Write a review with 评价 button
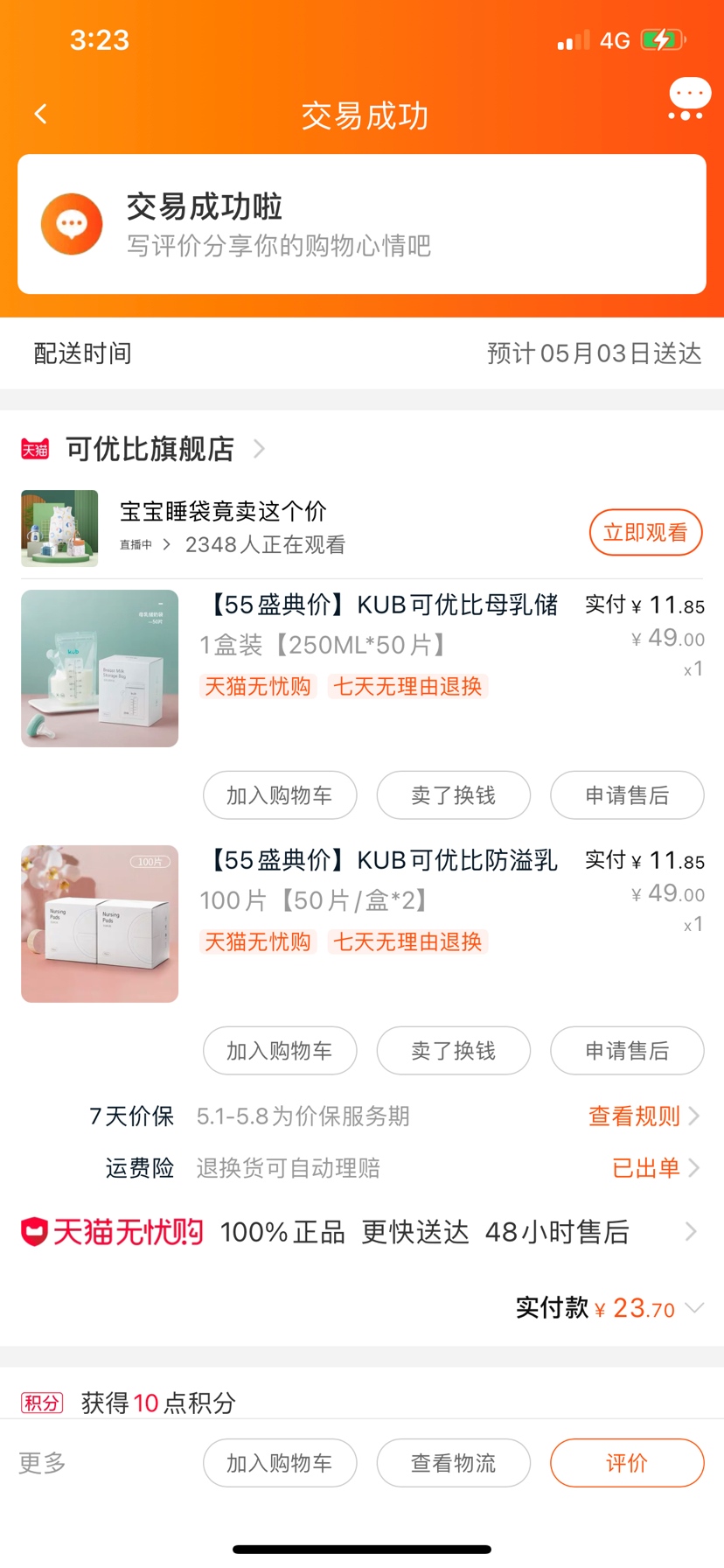 coord(627,1463)
